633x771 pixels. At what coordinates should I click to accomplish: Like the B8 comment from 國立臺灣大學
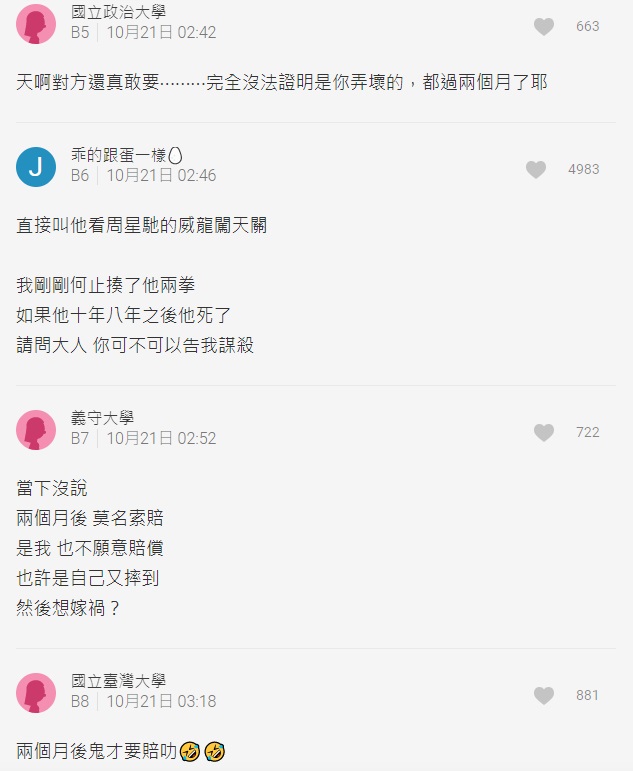(543, 696)
